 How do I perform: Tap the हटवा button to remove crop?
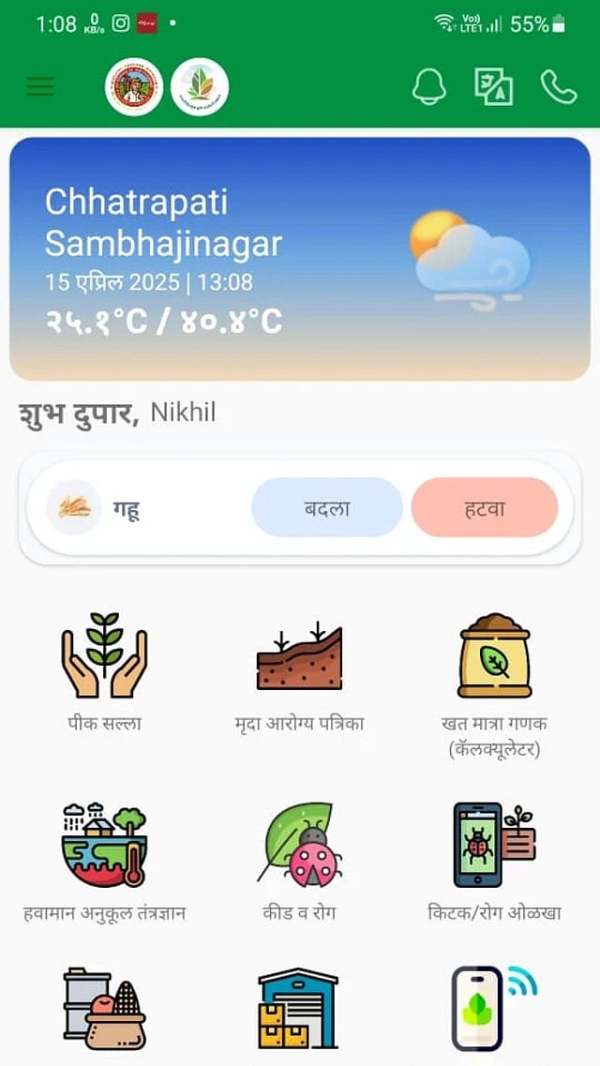(484, 507)
